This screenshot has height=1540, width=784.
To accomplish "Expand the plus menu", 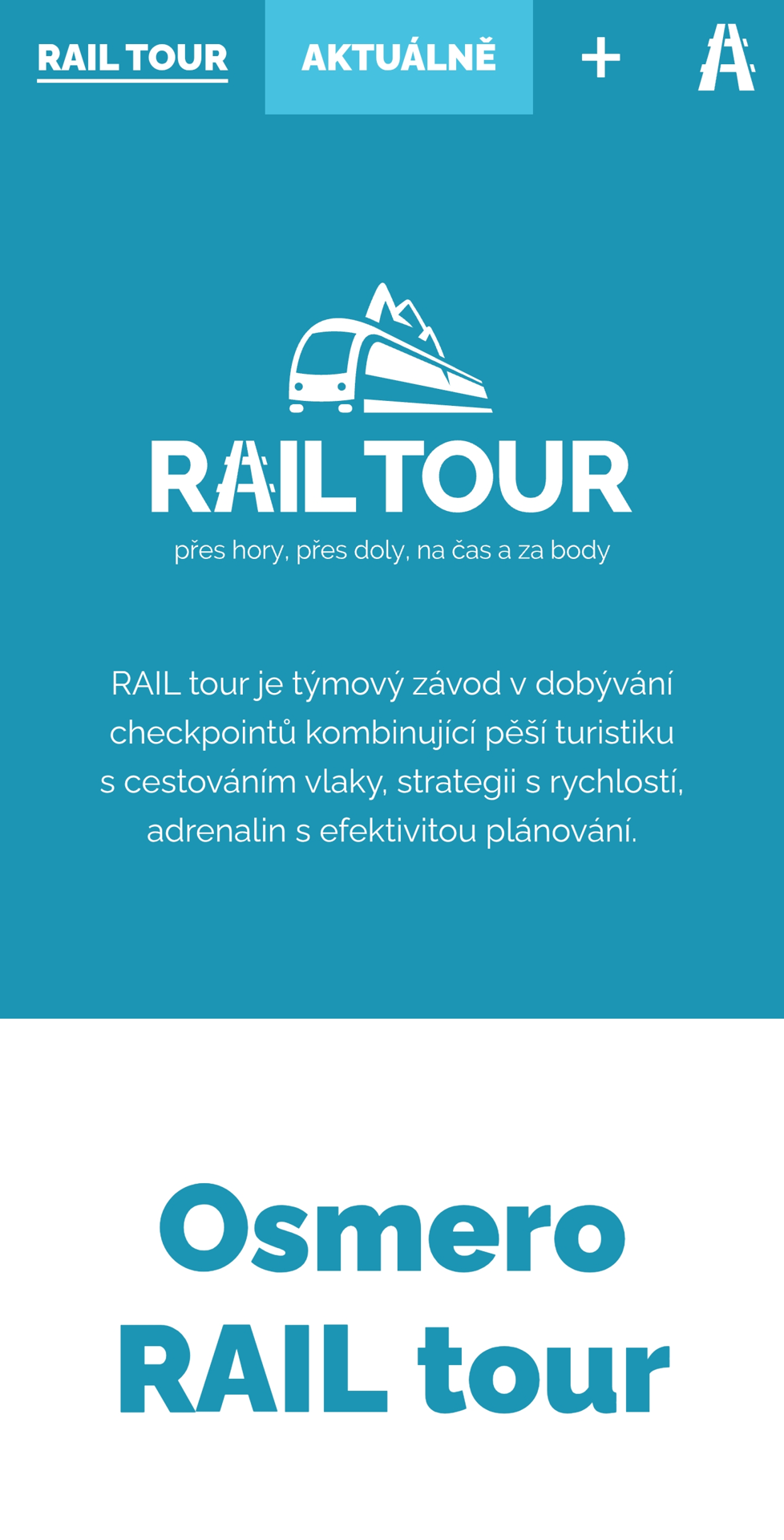I will 600,58.
